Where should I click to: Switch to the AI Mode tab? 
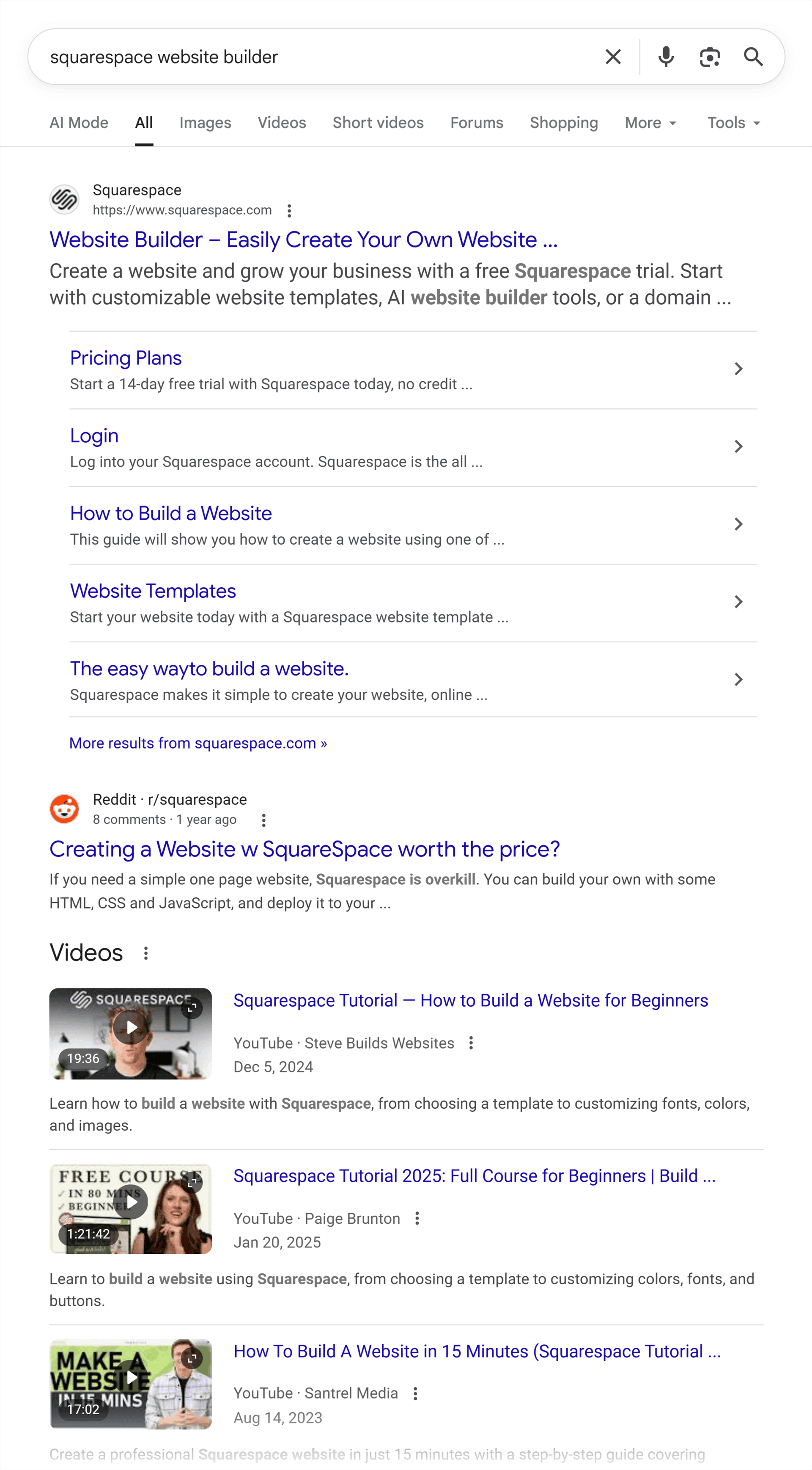(x=79, y=123)
